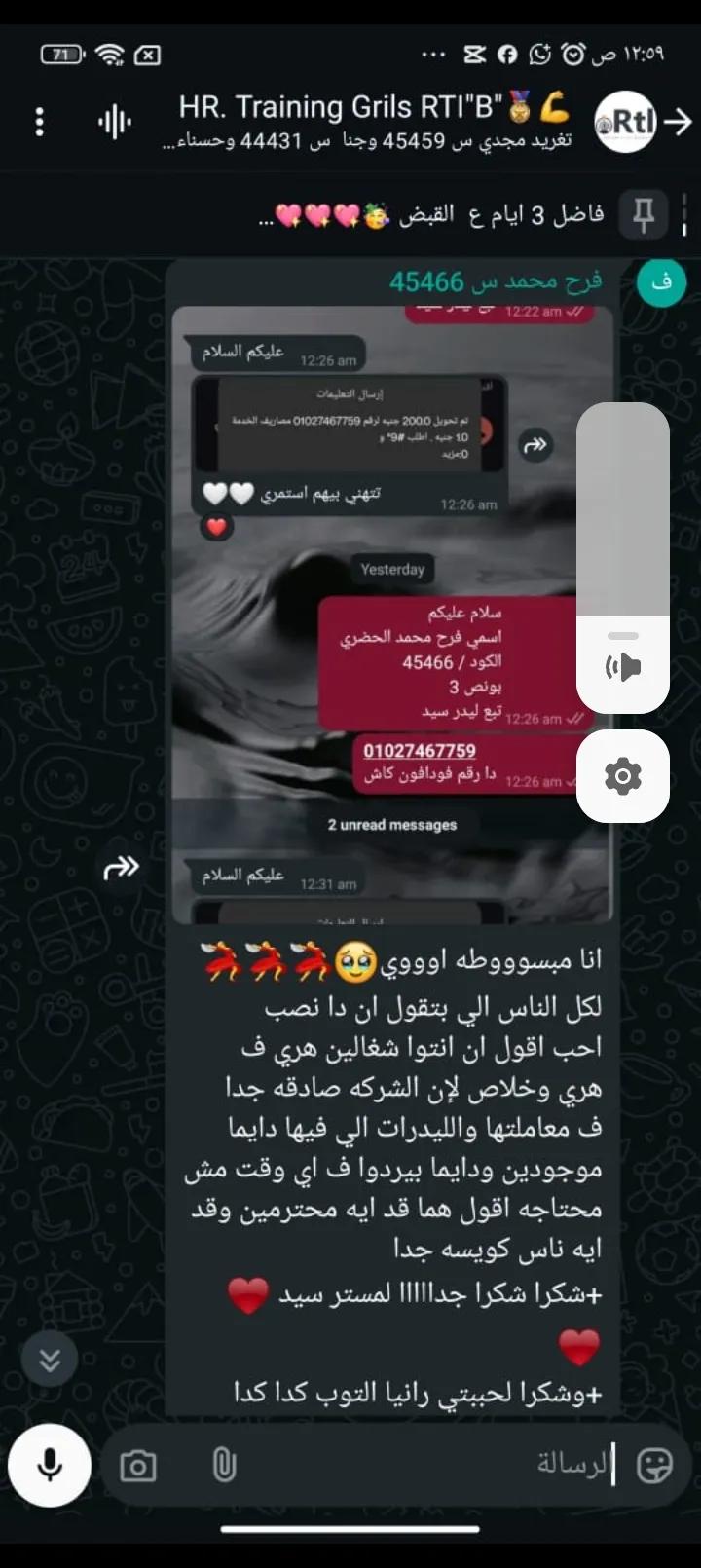This screenshot has width=701, height=1568.
Task: Go back from the group chat
Action: pos(678,122)
